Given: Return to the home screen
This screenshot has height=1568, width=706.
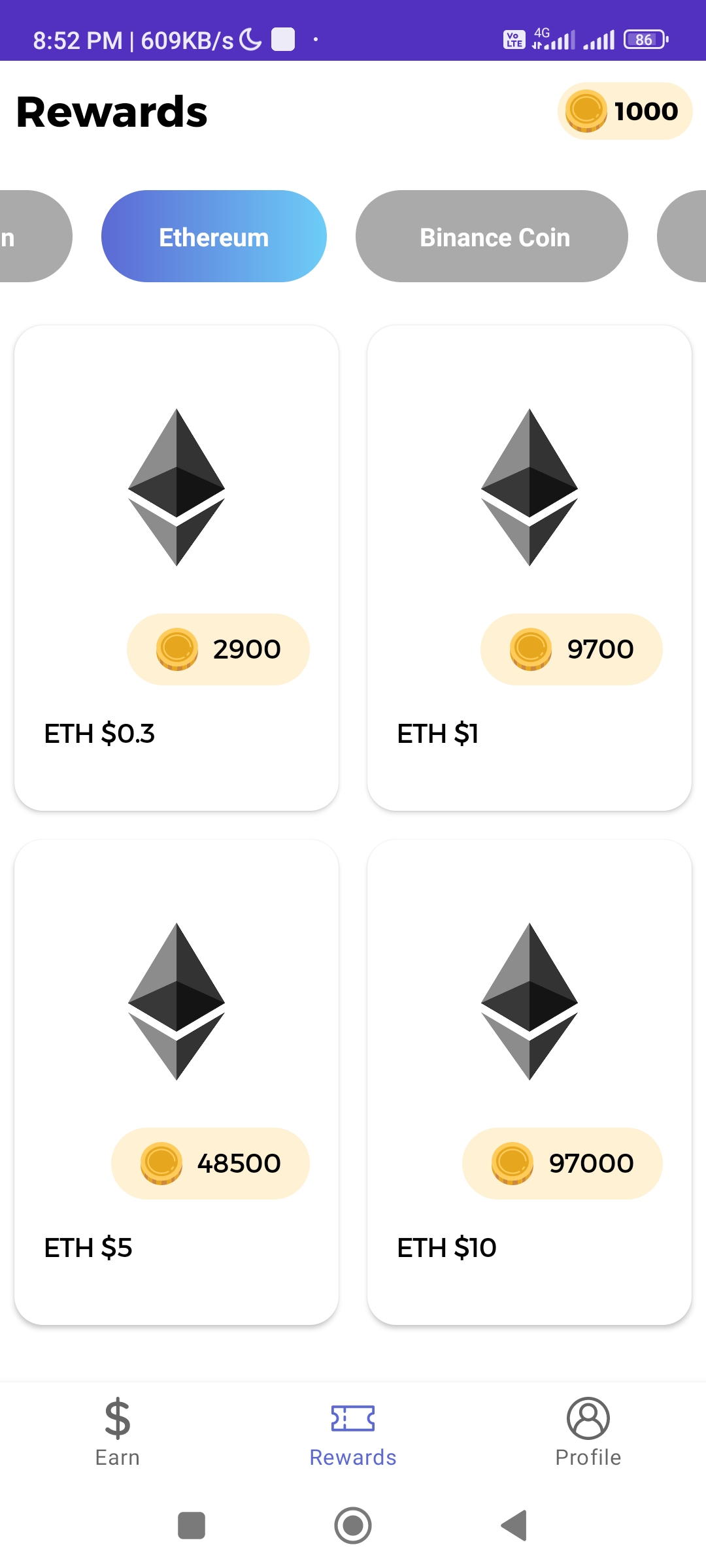Looking at the screenshot, I should tap(353, 1526).
